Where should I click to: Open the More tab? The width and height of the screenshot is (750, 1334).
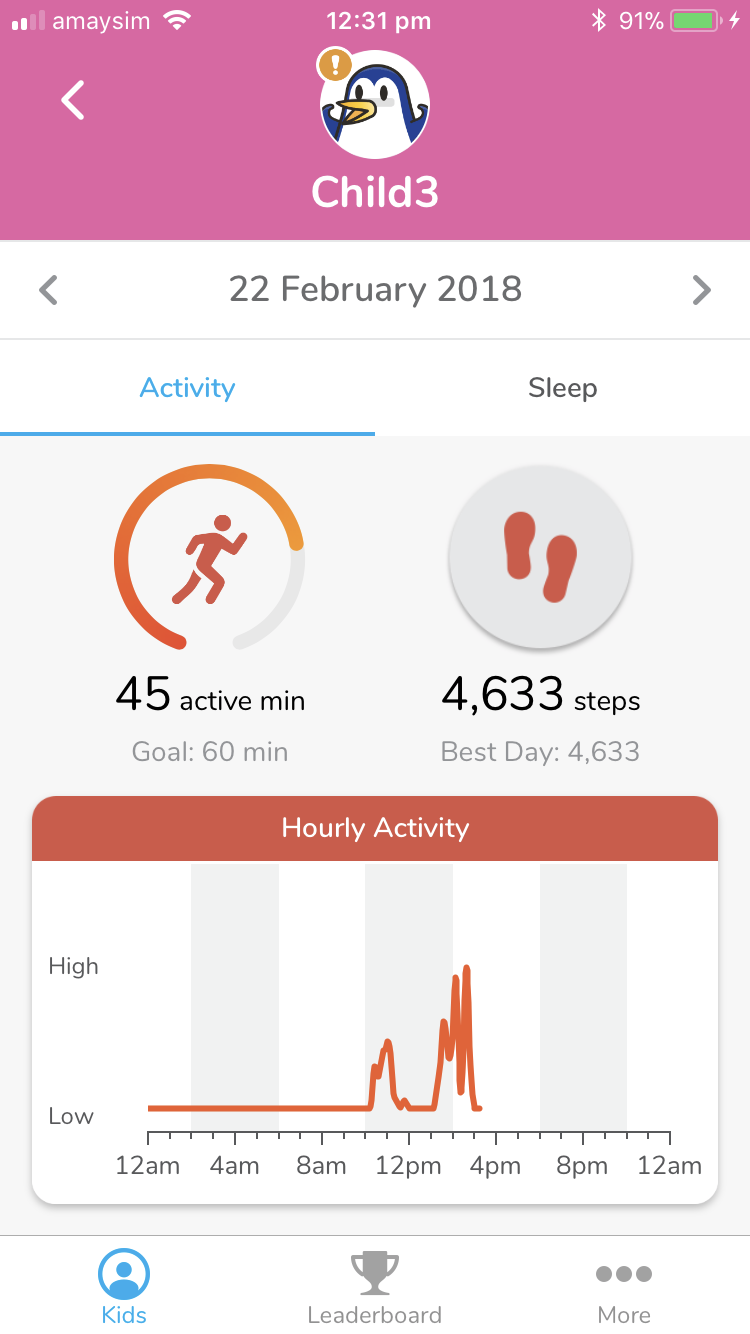coord(624,1287)
